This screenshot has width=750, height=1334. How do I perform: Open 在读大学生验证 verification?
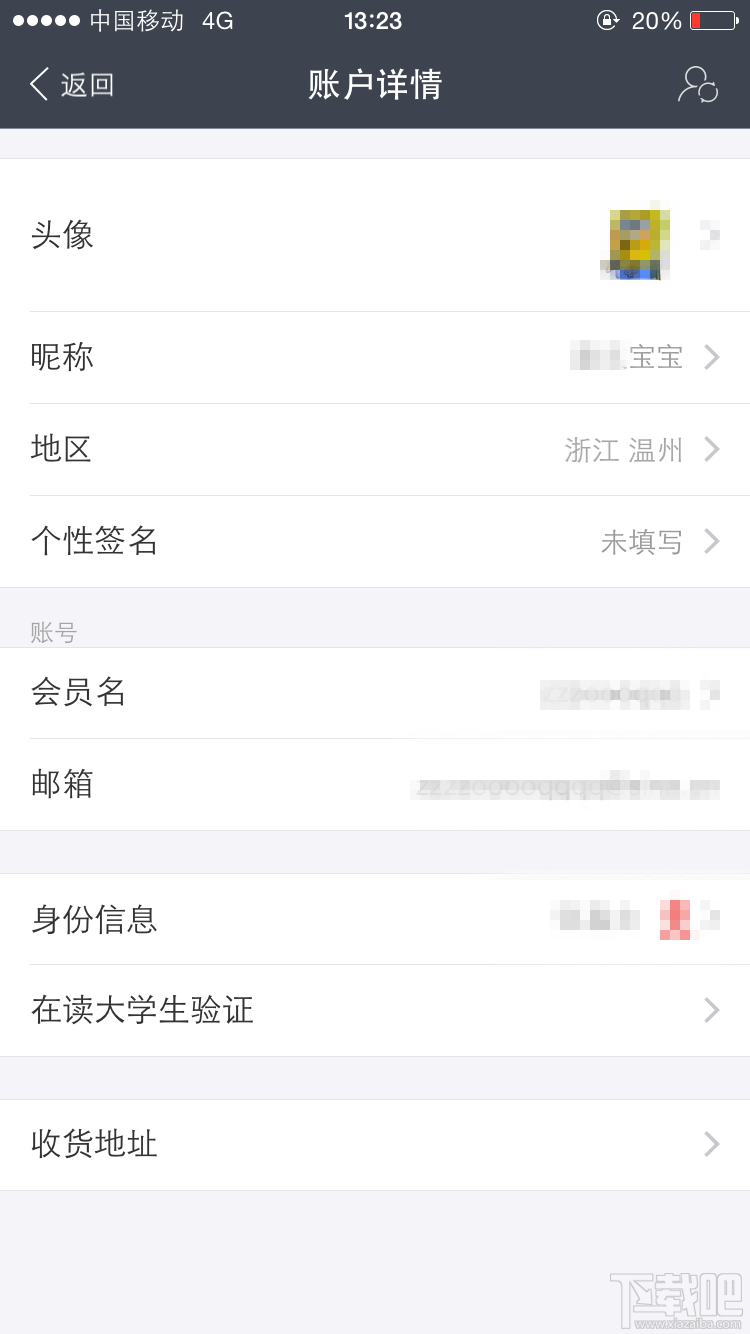coord(142,1010)
